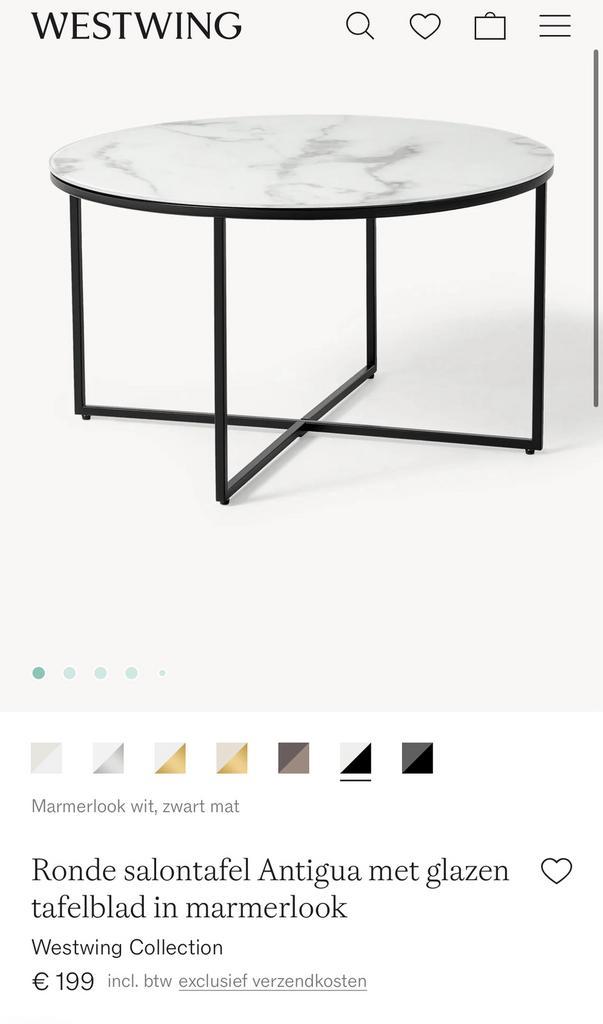Pick the grey-brown color swatch

[x=294, y=758]
